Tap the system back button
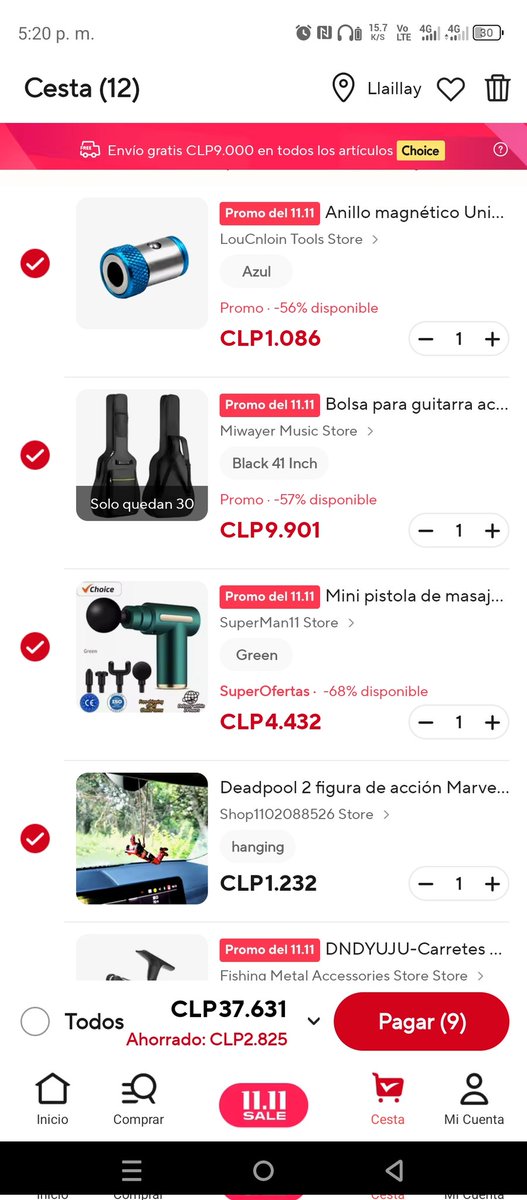The image size is (527, 1200). [394, 1170]
